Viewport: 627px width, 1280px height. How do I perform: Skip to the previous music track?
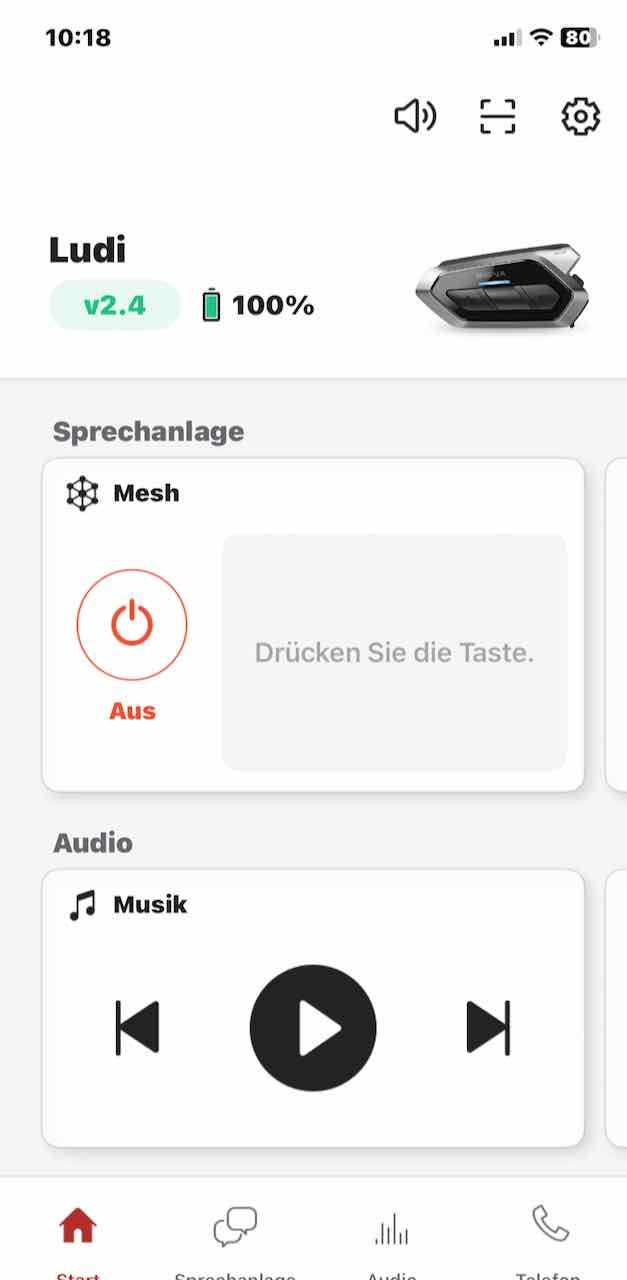[137, 1027]
